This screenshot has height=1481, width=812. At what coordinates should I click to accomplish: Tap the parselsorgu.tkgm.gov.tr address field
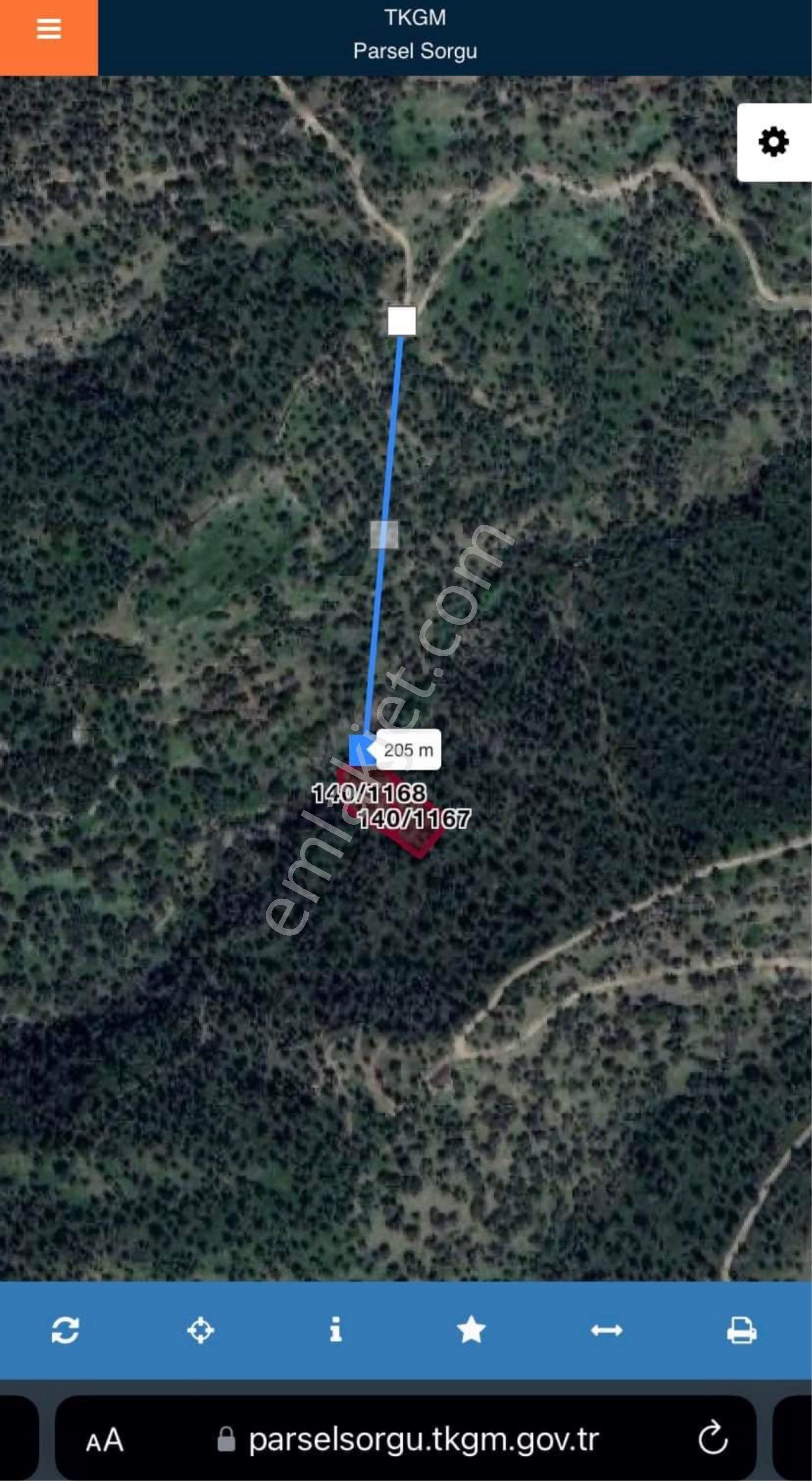click(423, 1439)
